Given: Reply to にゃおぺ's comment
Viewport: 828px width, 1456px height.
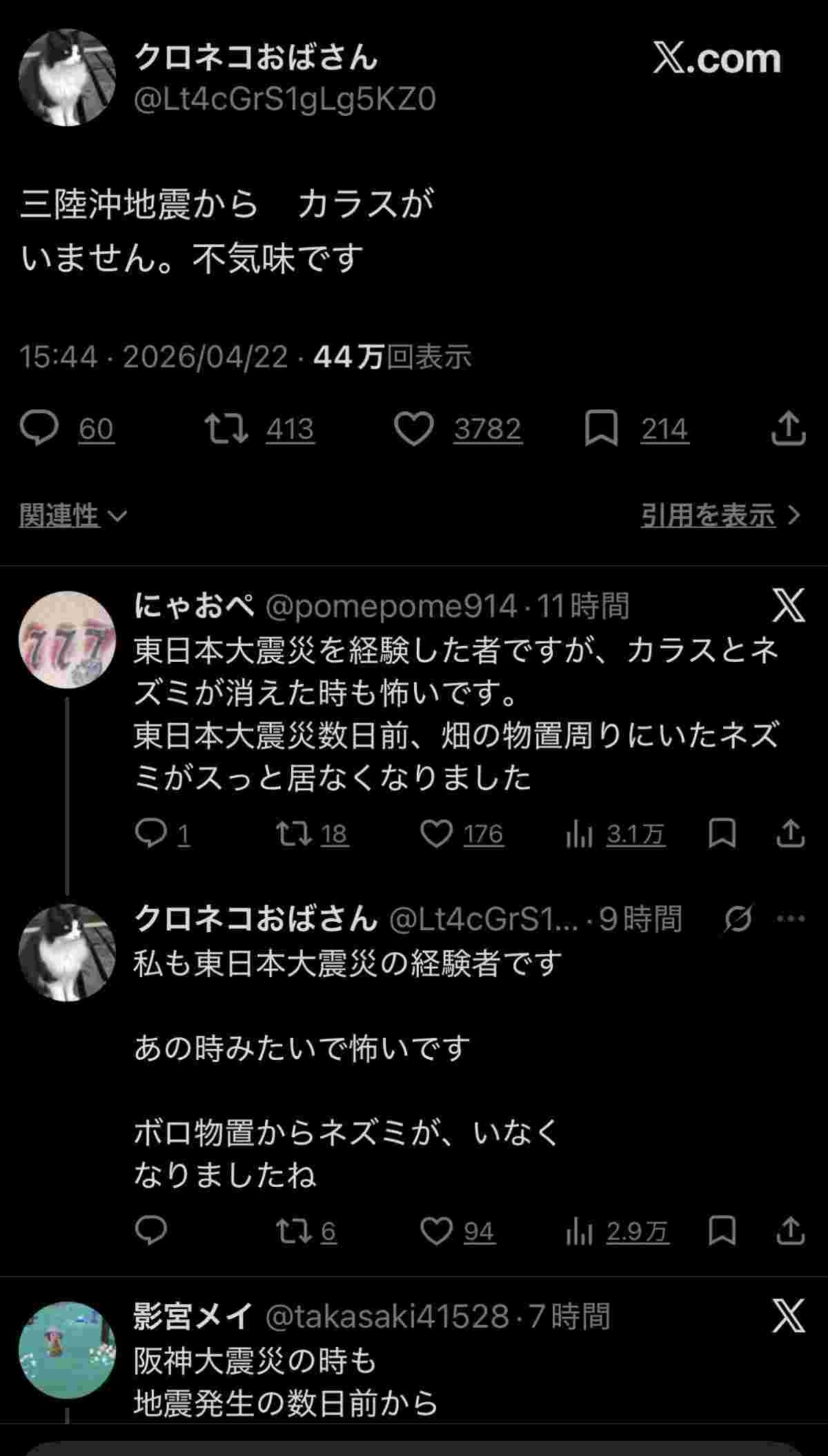Looking at the screenshot, I should [150, 834].
